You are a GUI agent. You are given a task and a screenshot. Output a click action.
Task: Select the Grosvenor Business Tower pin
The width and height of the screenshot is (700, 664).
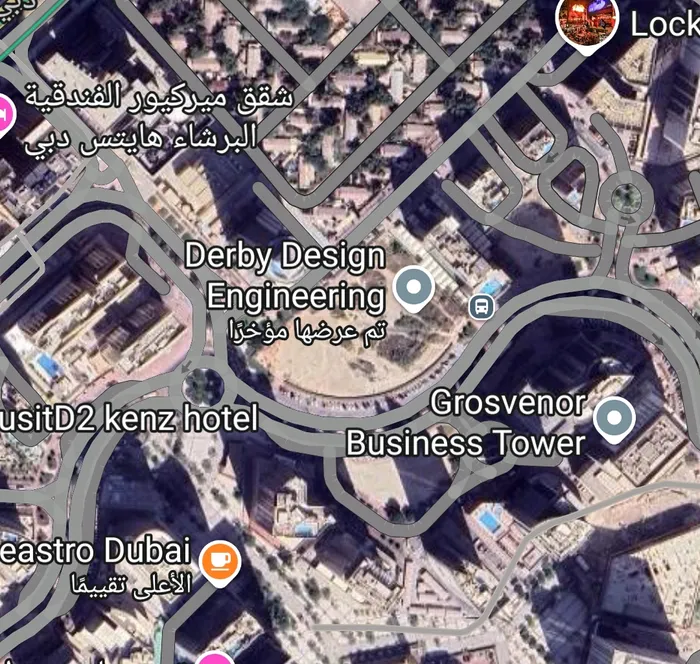614,418
